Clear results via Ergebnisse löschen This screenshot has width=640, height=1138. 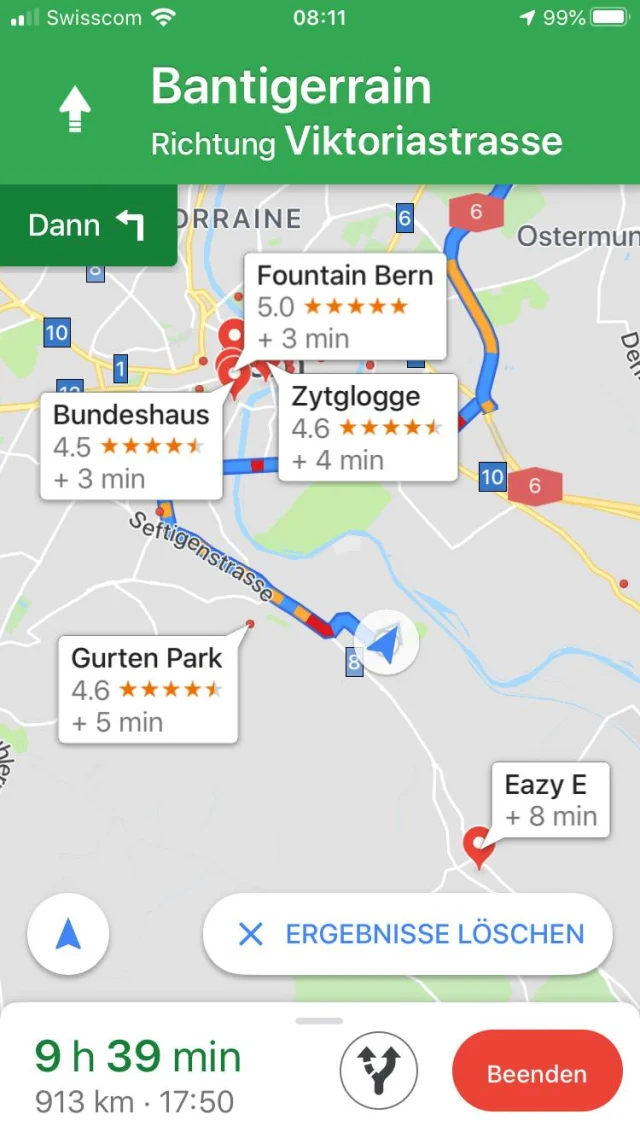408,935
